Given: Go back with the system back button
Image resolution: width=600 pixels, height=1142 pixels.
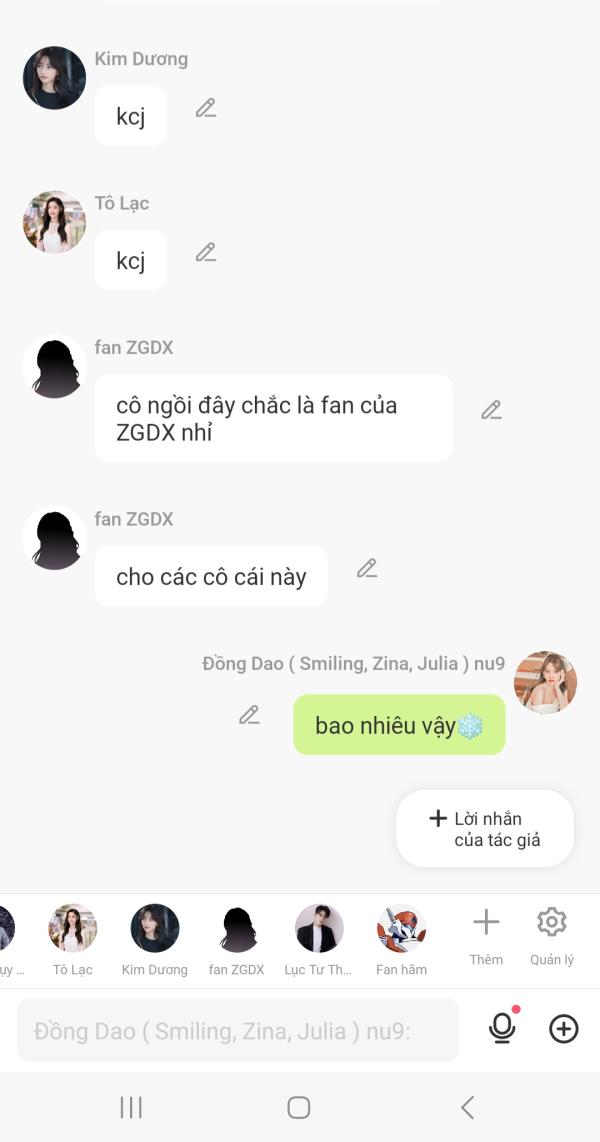Looking at the screenshot, I should point(467,1107).
